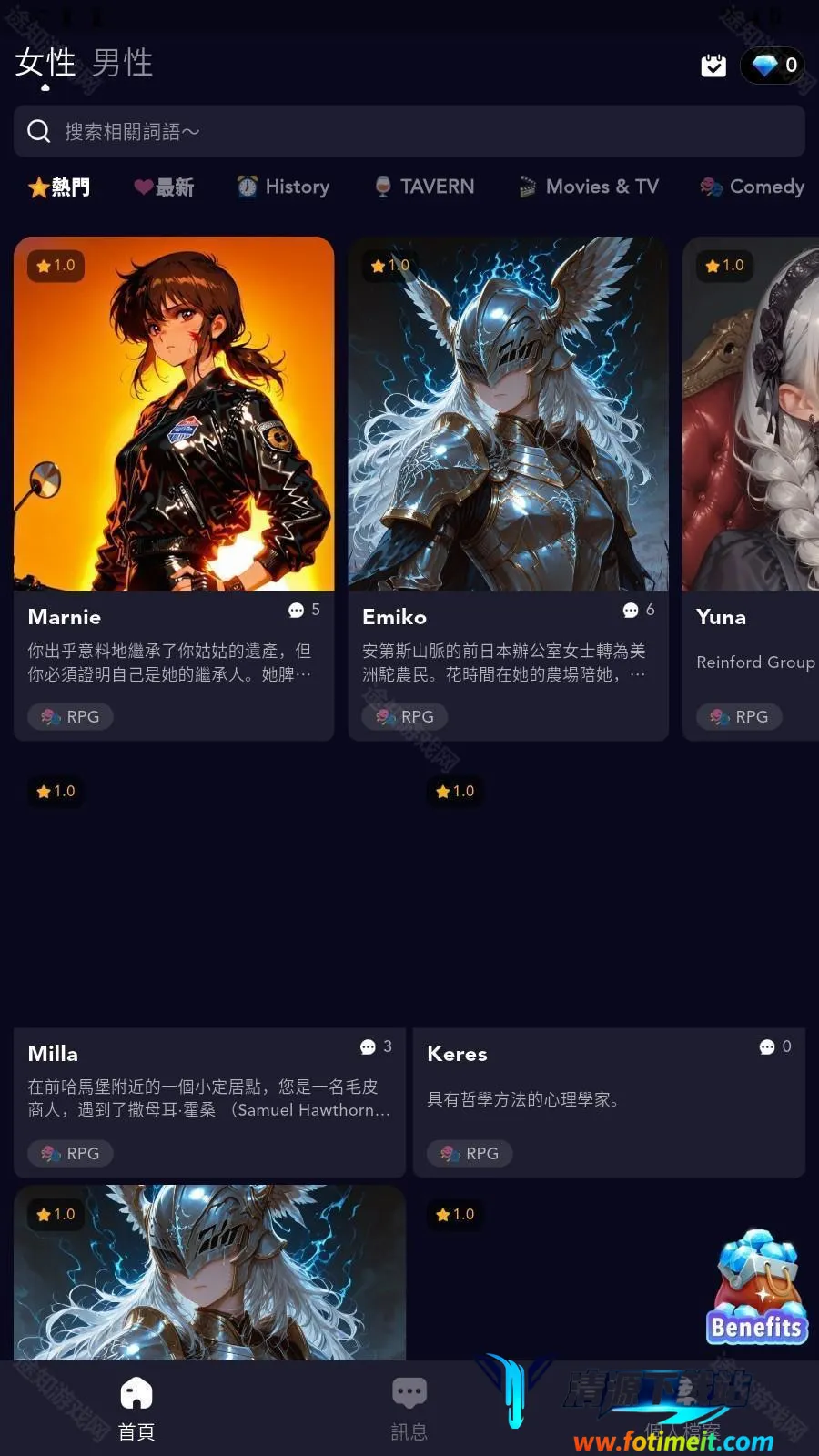Filter by TAVERN category

pyautogui.click(x=424, y=187)
